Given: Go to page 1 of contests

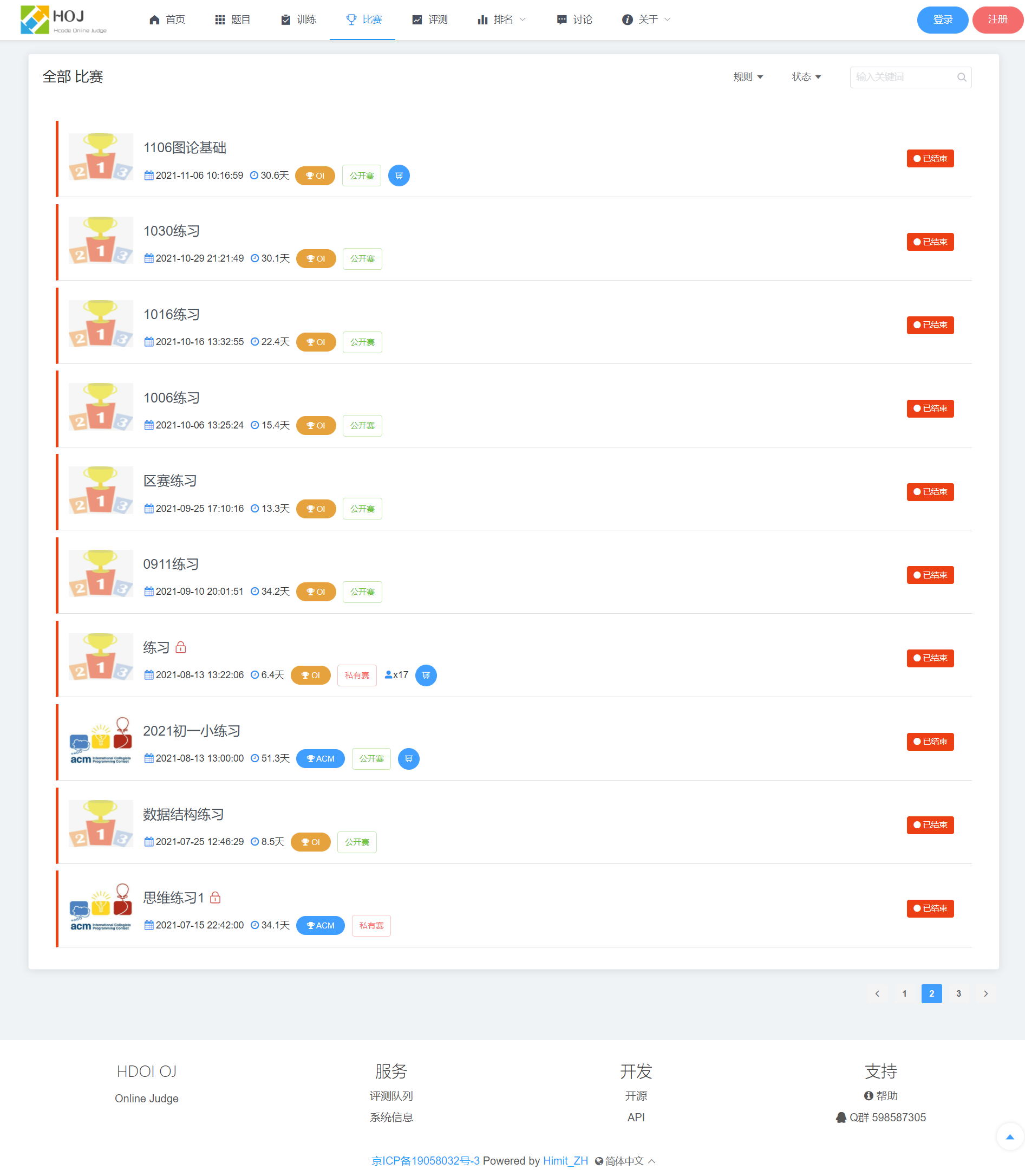Looking at the screenshot, I should click(x=904, y=993).
